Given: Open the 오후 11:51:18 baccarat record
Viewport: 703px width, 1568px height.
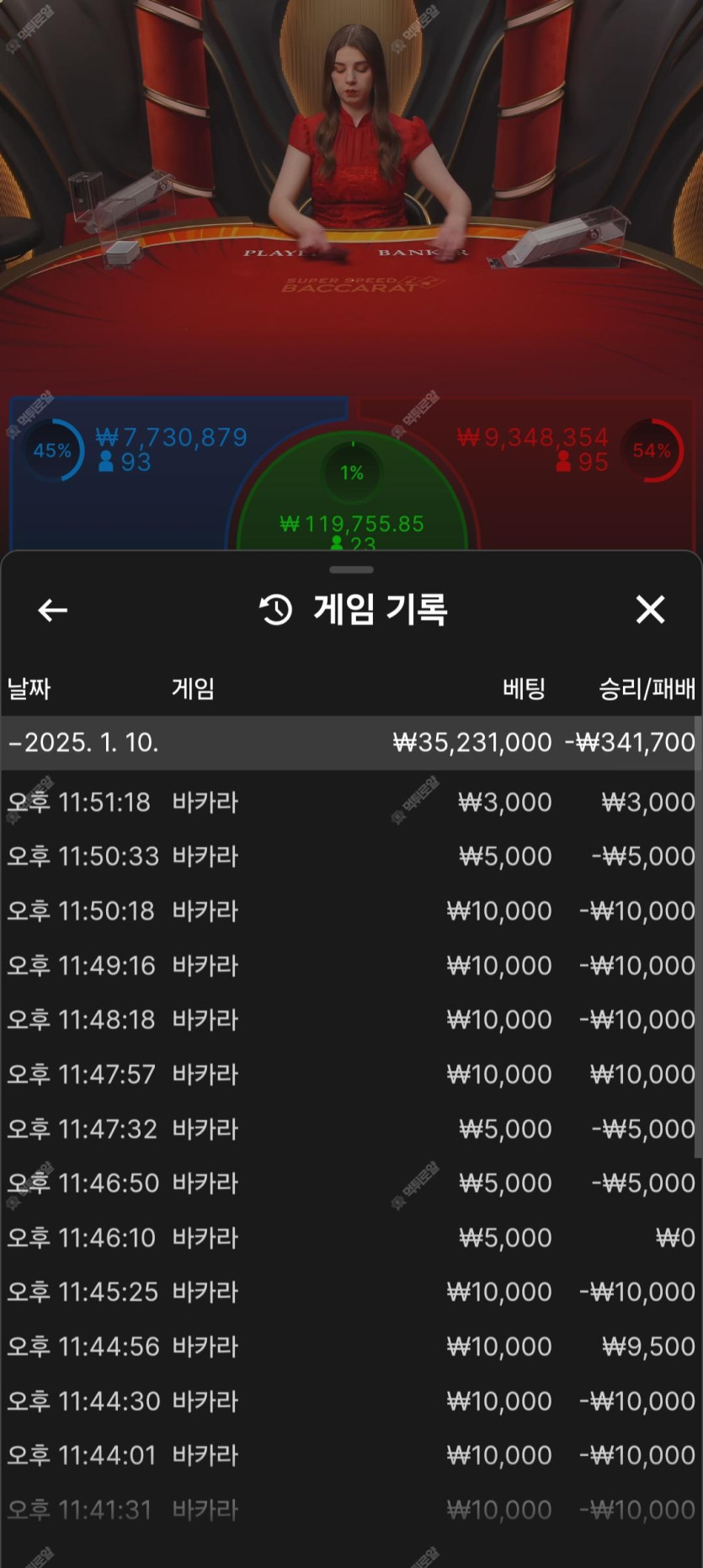Looking at the screenshot, I should 350,802.
